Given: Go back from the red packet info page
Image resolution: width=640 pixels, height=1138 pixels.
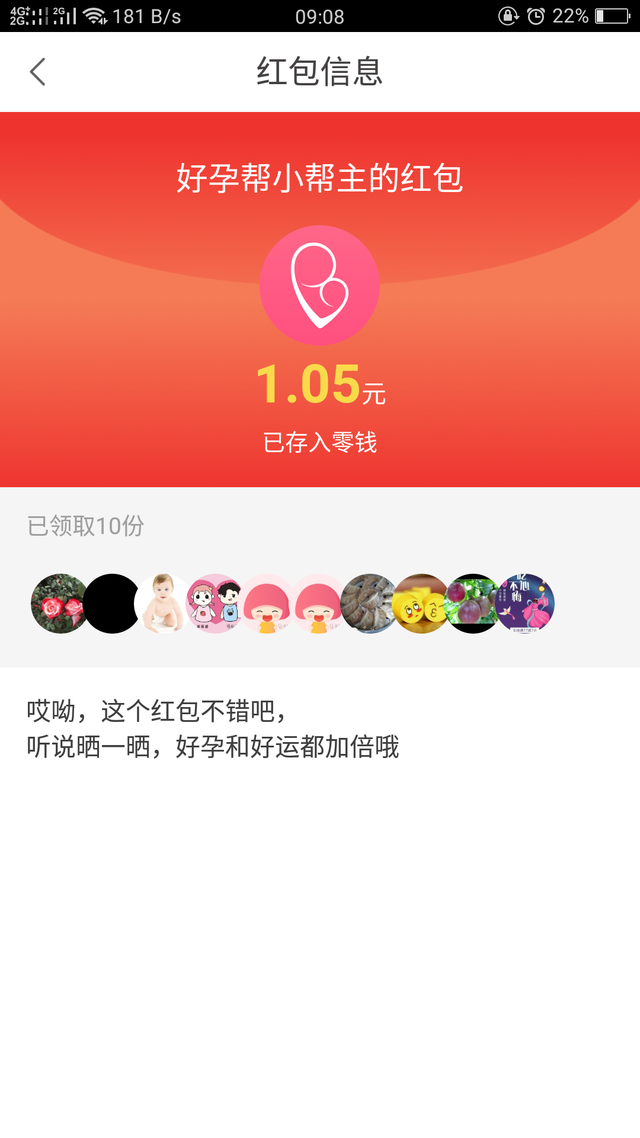Looking at the screenshot, I should [x=38, y=72].
